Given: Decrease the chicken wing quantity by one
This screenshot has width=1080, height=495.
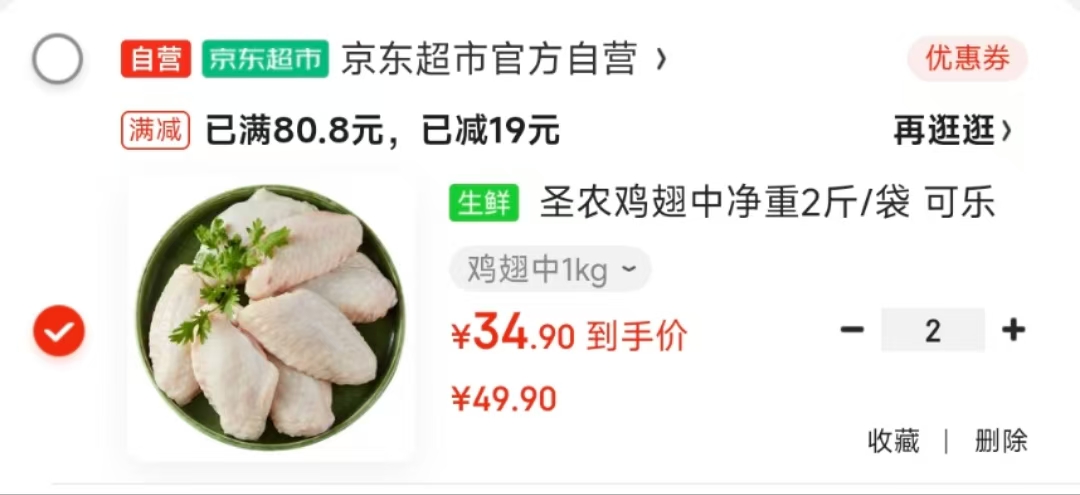Looking at the screenshot, I should [852, 330].
